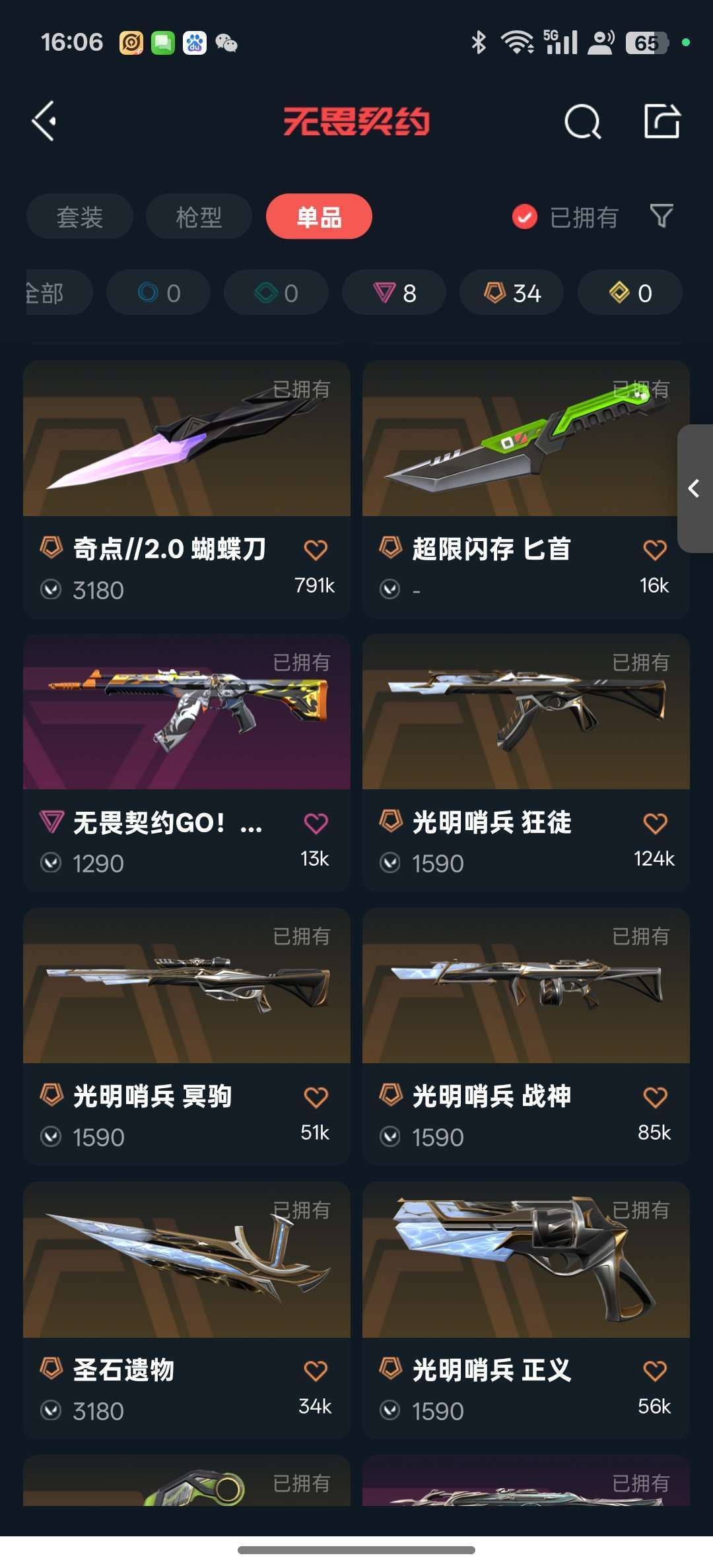Select the 全部 filter chip

pyautogui.click(x=58, y=292)
